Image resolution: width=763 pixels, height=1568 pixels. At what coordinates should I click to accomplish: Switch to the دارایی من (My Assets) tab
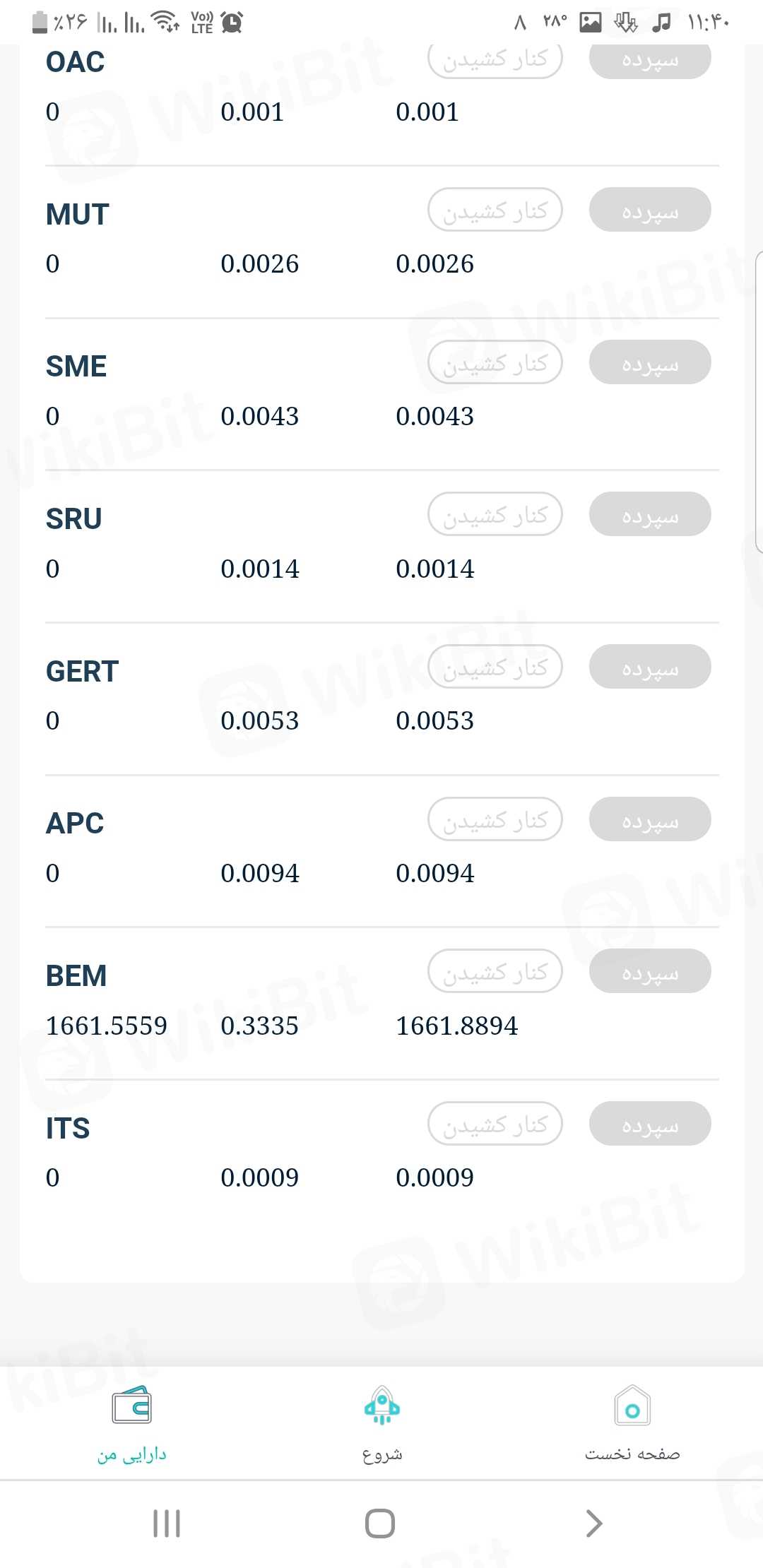(132, 1423)
